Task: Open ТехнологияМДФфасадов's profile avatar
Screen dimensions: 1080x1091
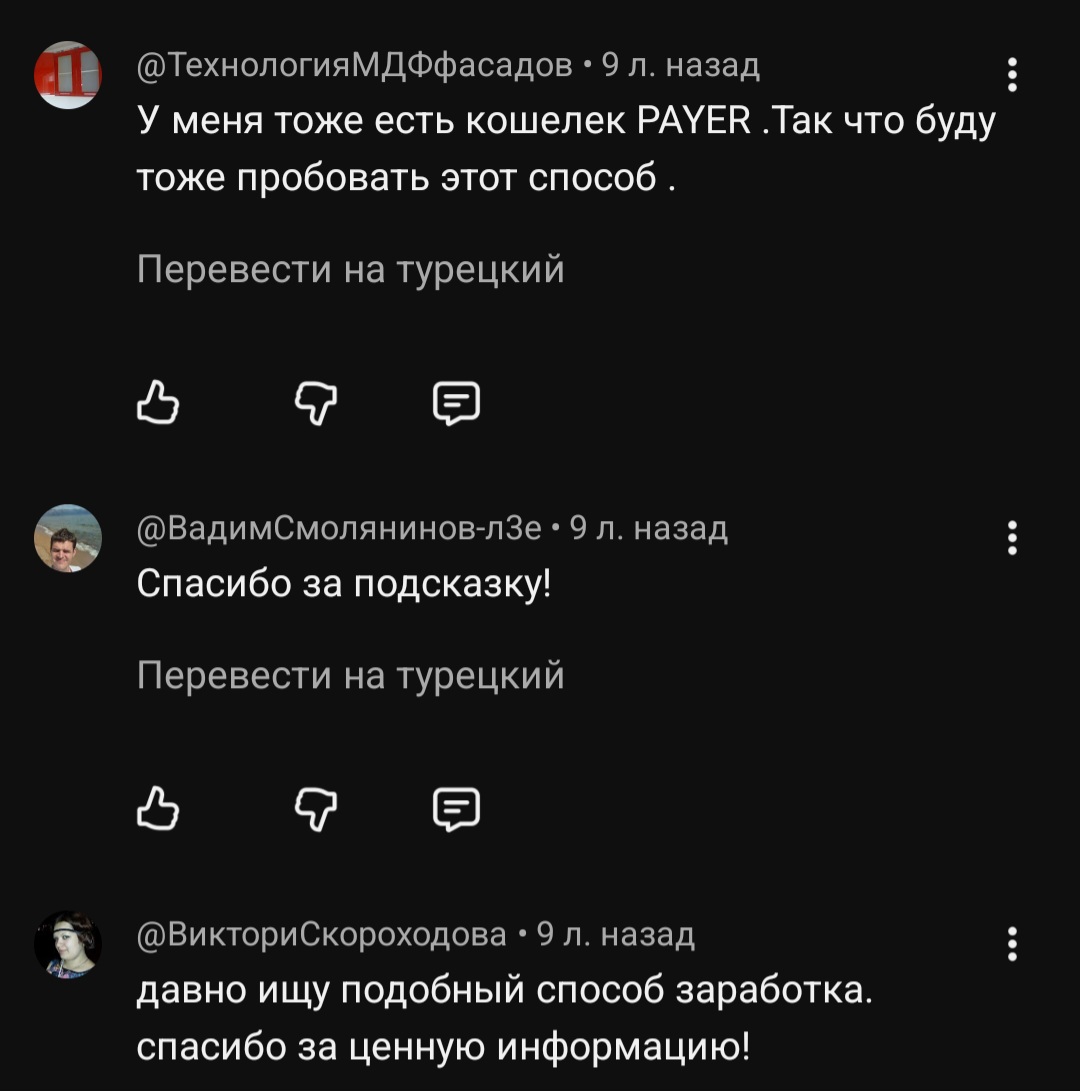Action: pos(67,75)
